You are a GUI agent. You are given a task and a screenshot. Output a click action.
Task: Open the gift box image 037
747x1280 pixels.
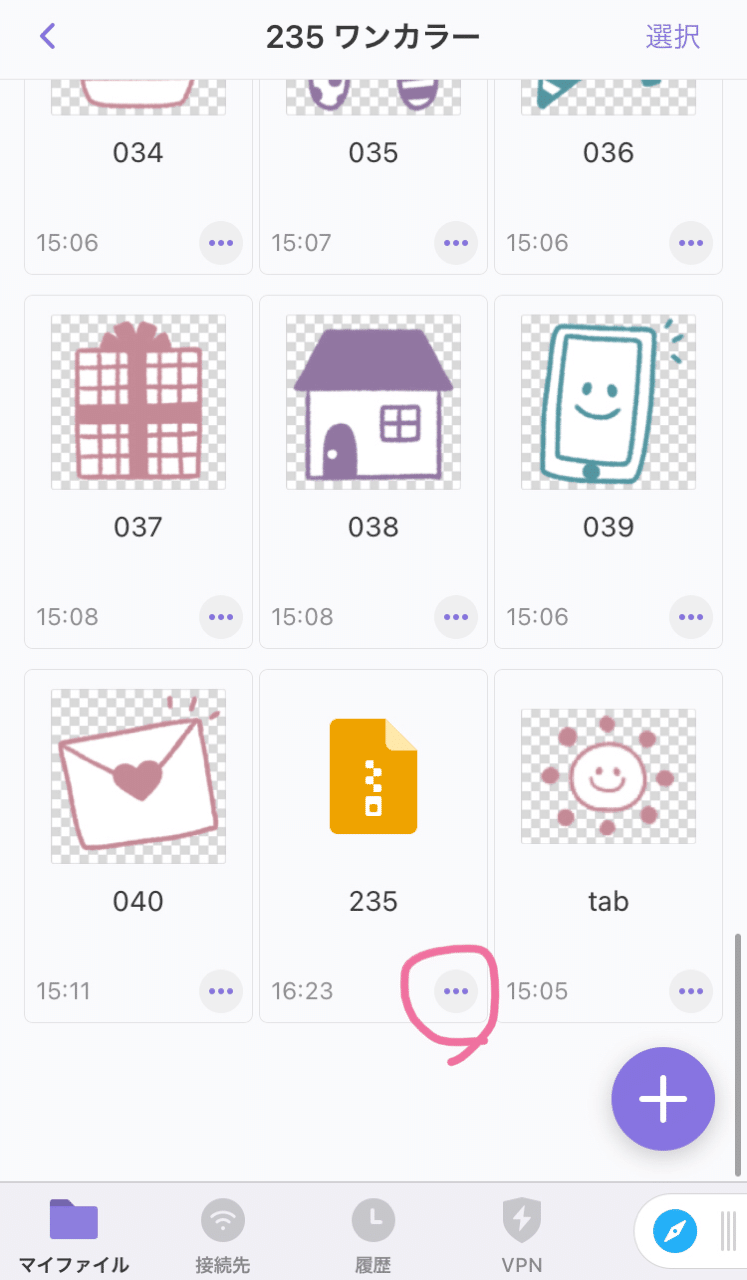[x=138, y=402]
